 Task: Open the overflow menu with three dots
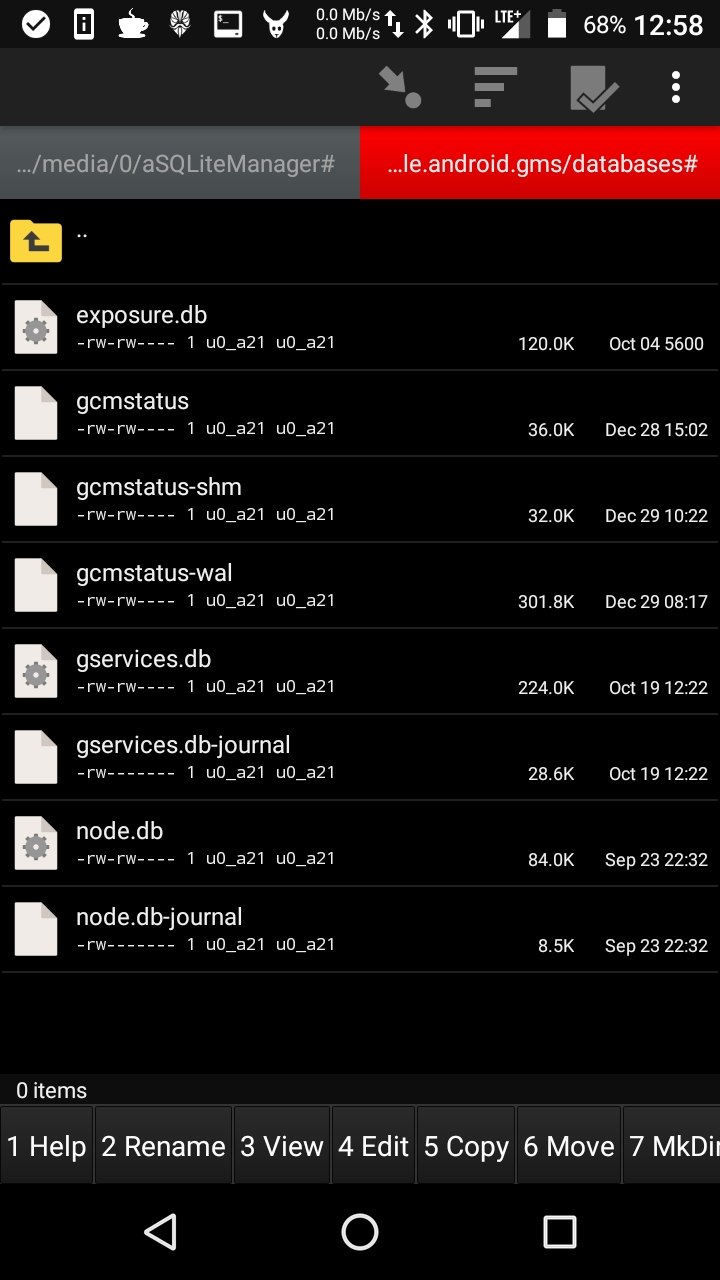coord(676,88)
